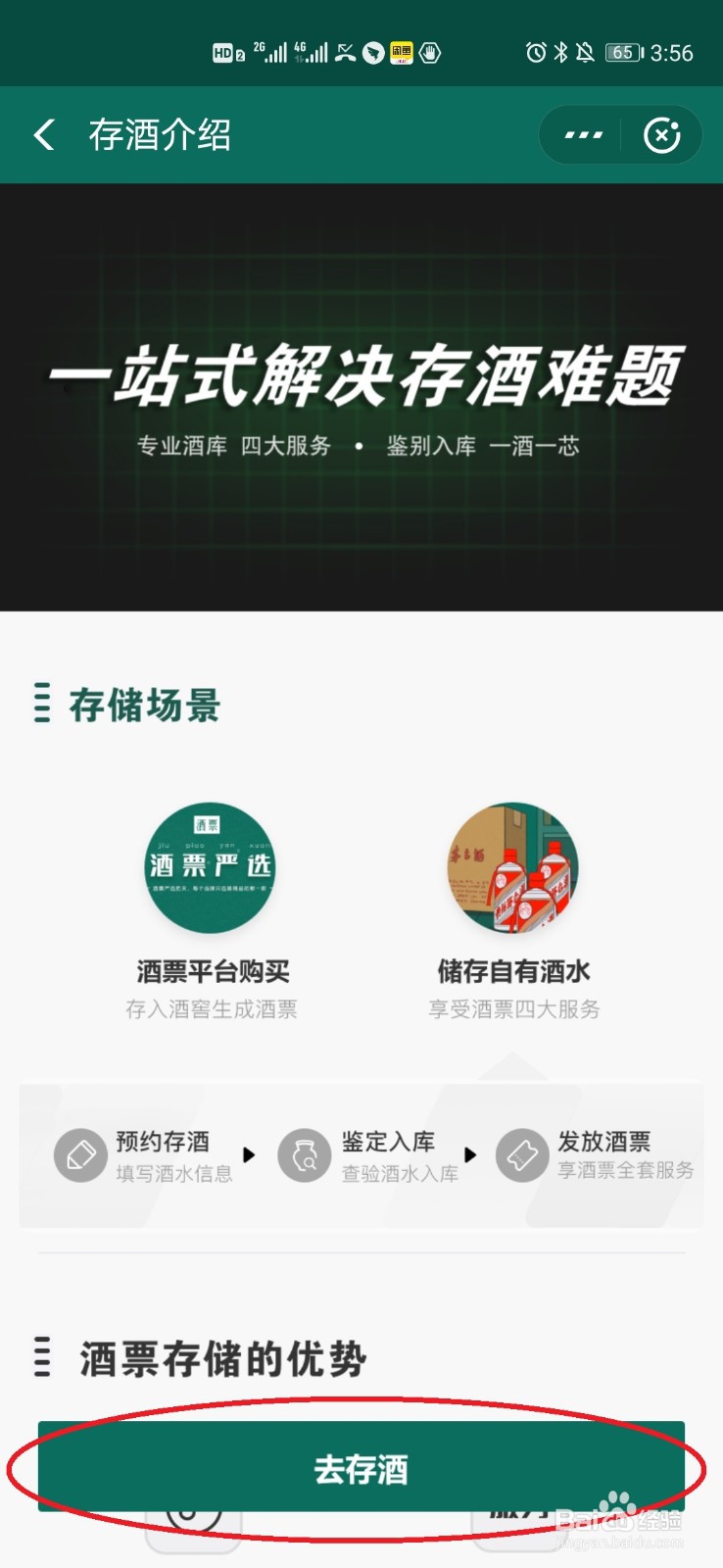Tap arrow between 鉴定入库 and 发放酒票
The height and width of the screenshot is (1568, 723).
click(470, 1156)
